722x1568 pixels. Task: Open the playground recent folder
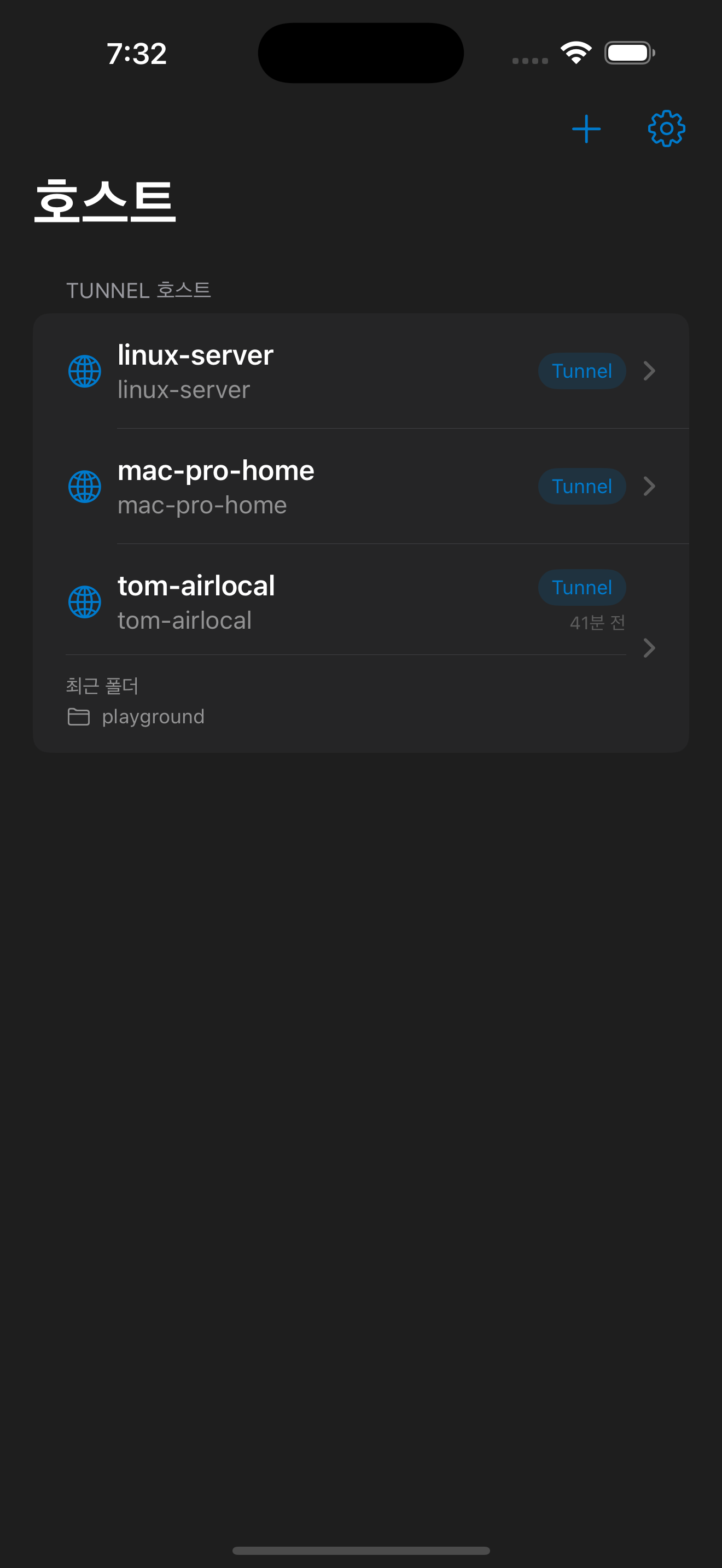(x=153, y=716)
